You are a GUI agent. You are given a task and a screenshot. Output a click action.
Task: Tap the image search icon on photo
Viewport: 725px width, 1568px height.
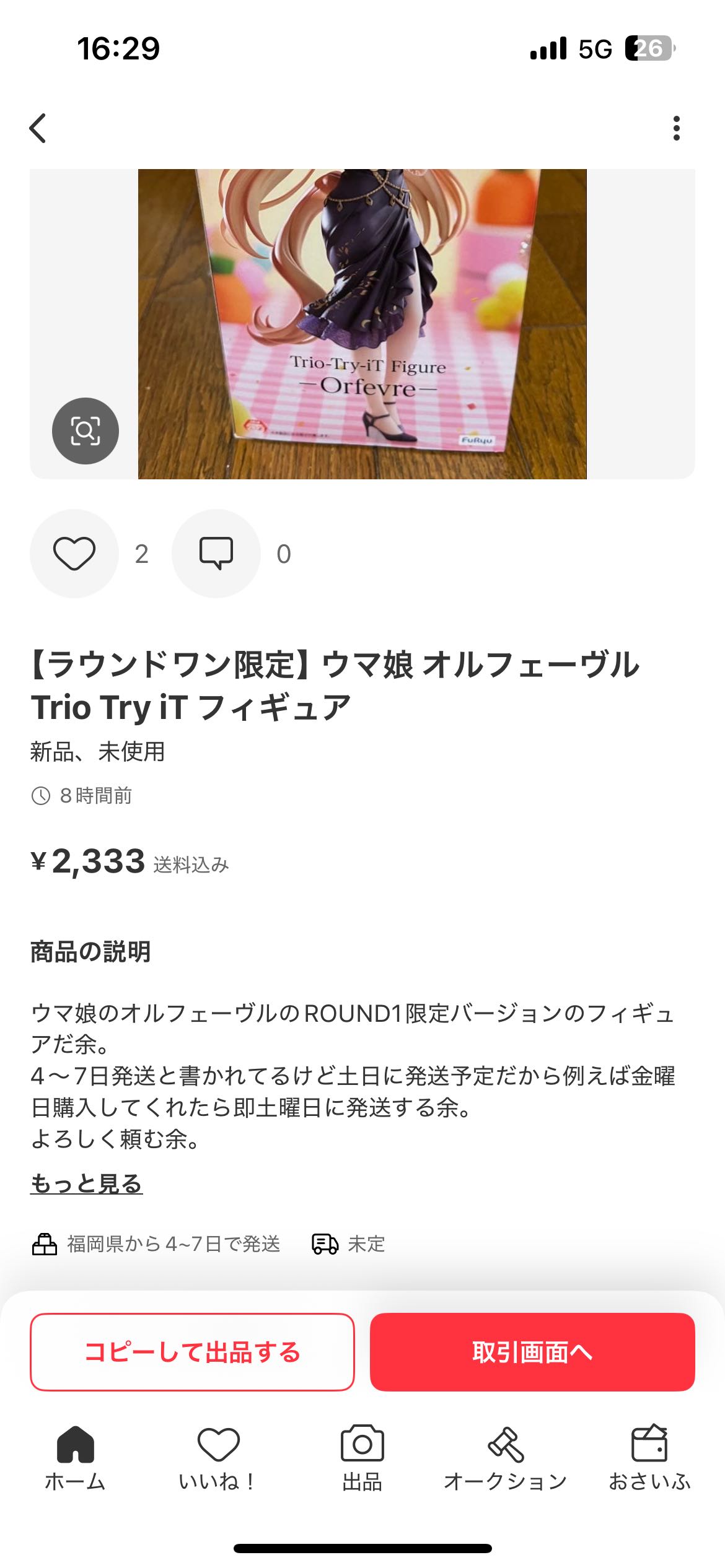point(86,430)
